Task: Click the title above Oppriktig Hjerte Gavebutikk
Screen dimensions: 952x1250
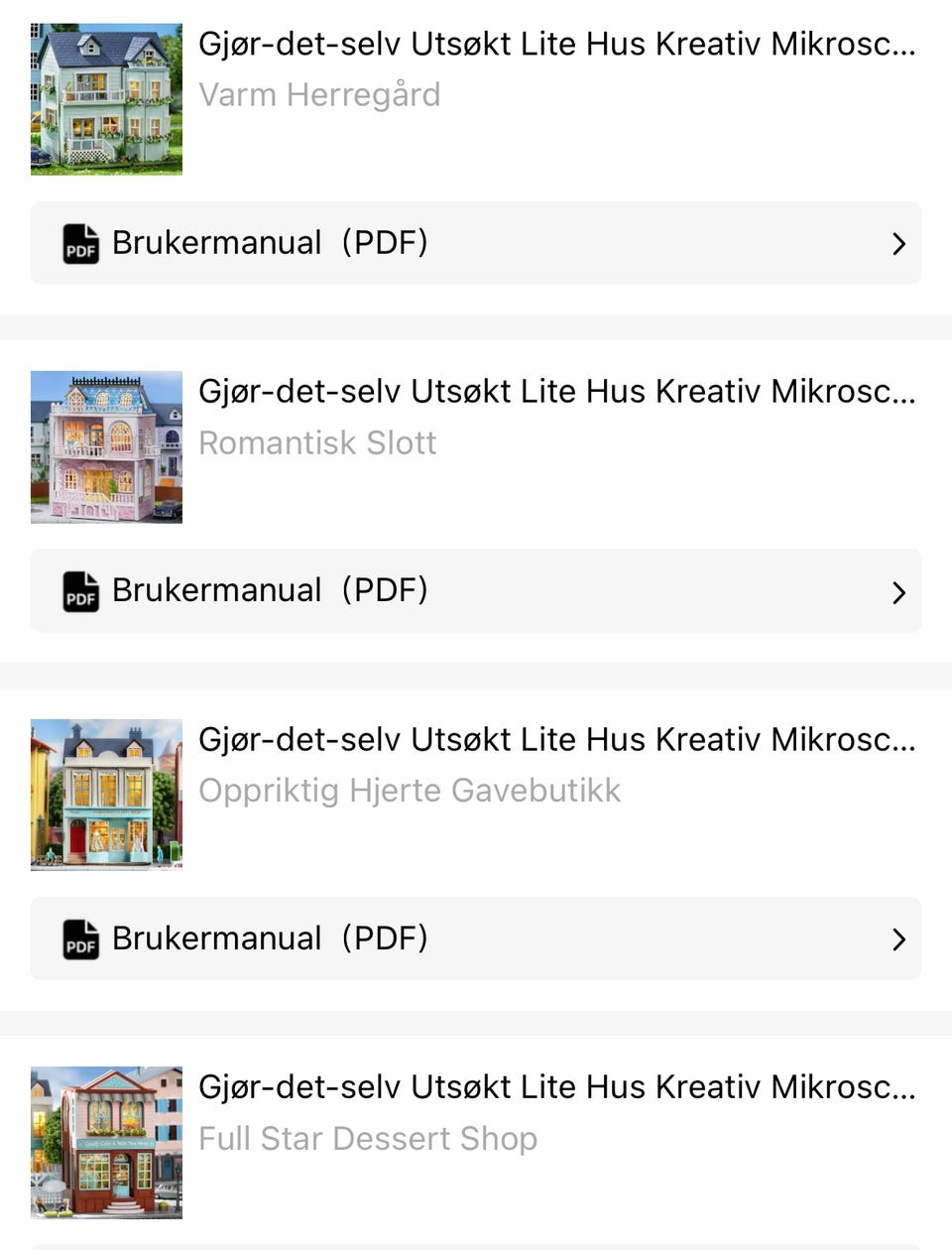Action: coord(555,739)
